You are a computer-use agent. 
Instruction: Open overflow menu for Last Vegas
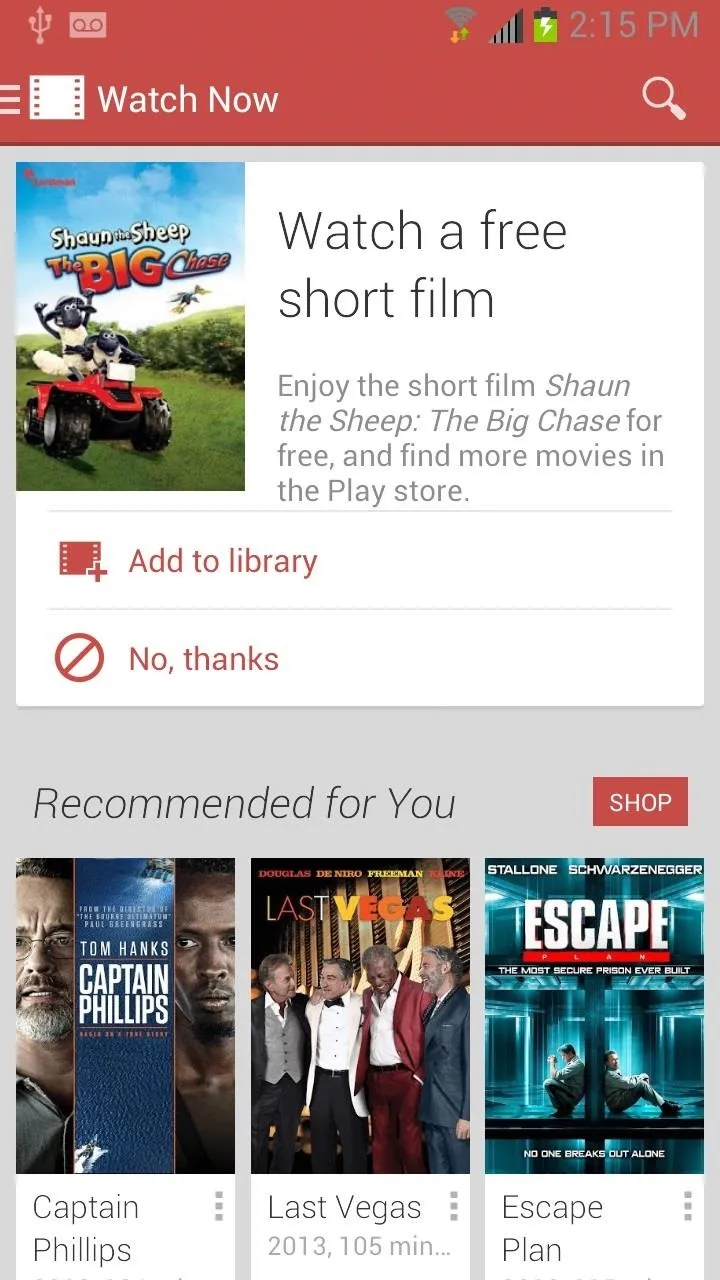453,1206
